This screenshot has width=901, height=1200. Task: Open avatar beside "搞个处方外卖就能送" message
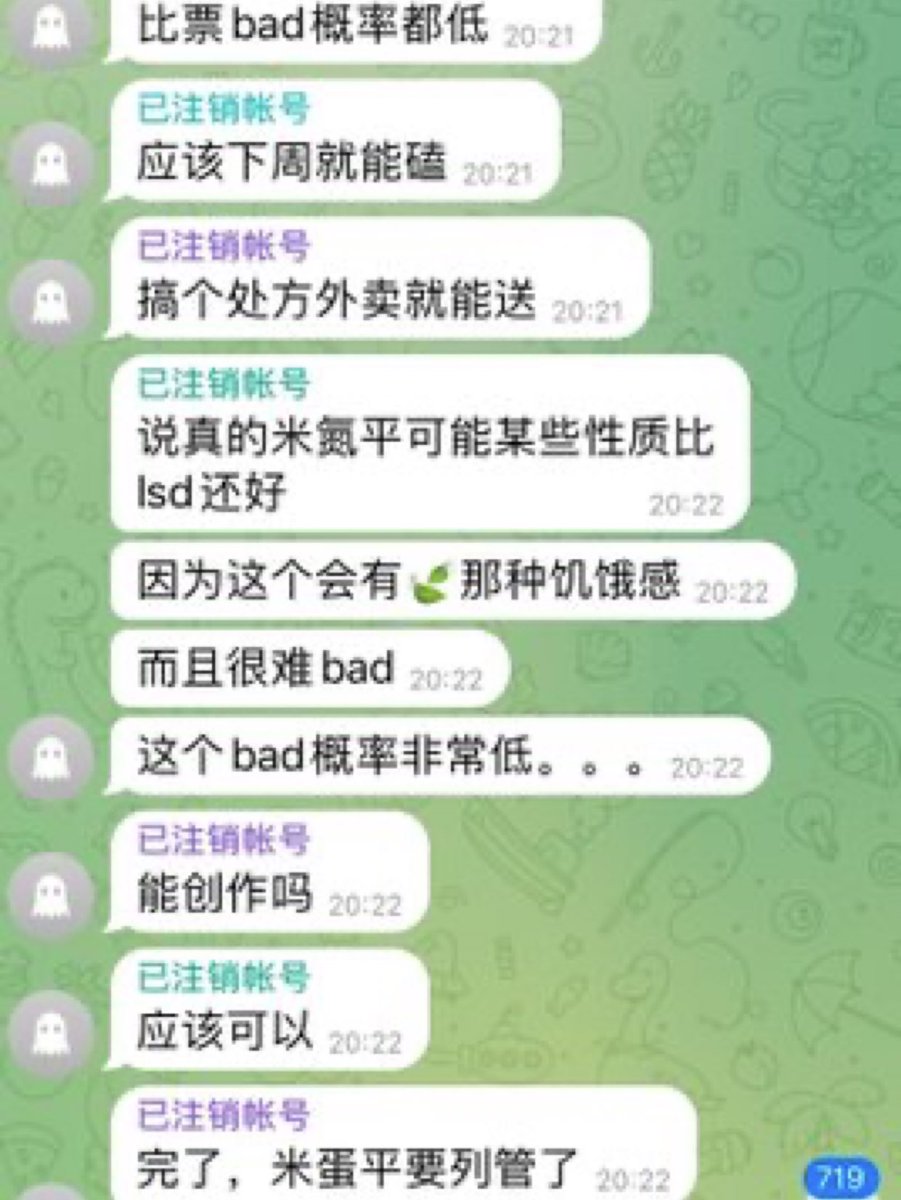[50, 299]
